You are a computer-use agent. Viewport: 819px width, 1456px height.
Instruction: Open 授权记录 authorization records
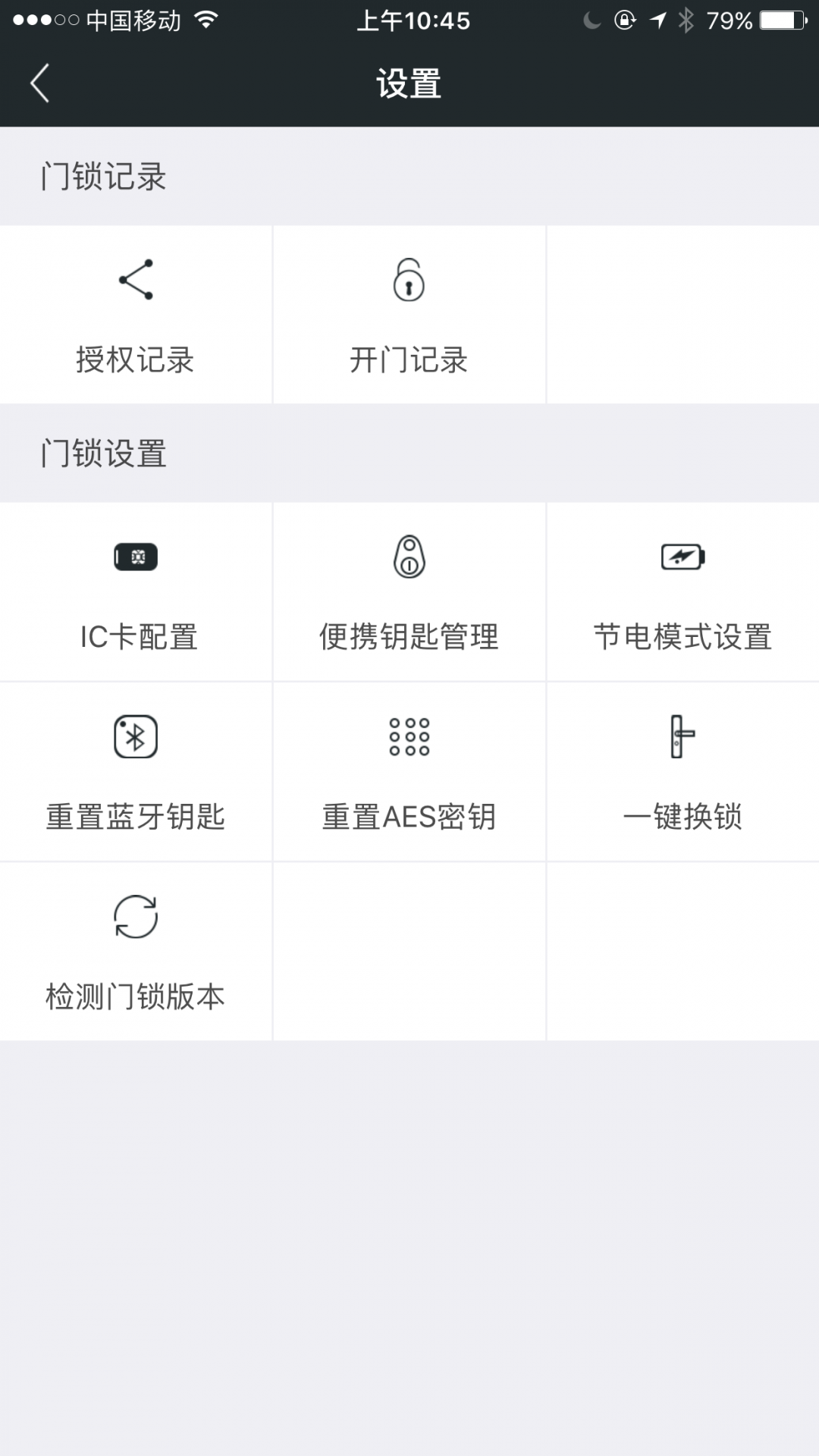[136, 315]
